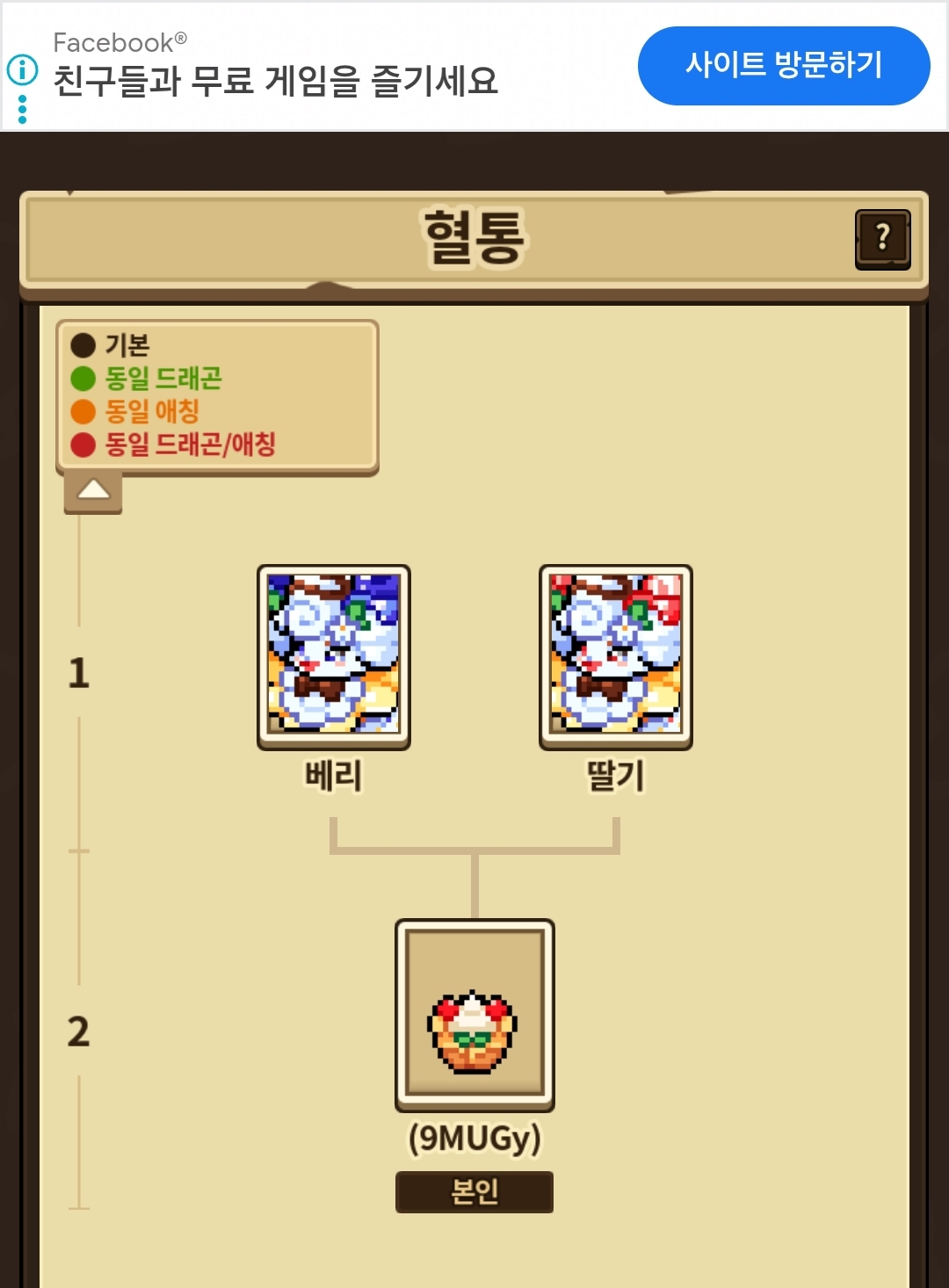Open the parent dragon card 베리
949x1288 pixels.
coord(334,655)
